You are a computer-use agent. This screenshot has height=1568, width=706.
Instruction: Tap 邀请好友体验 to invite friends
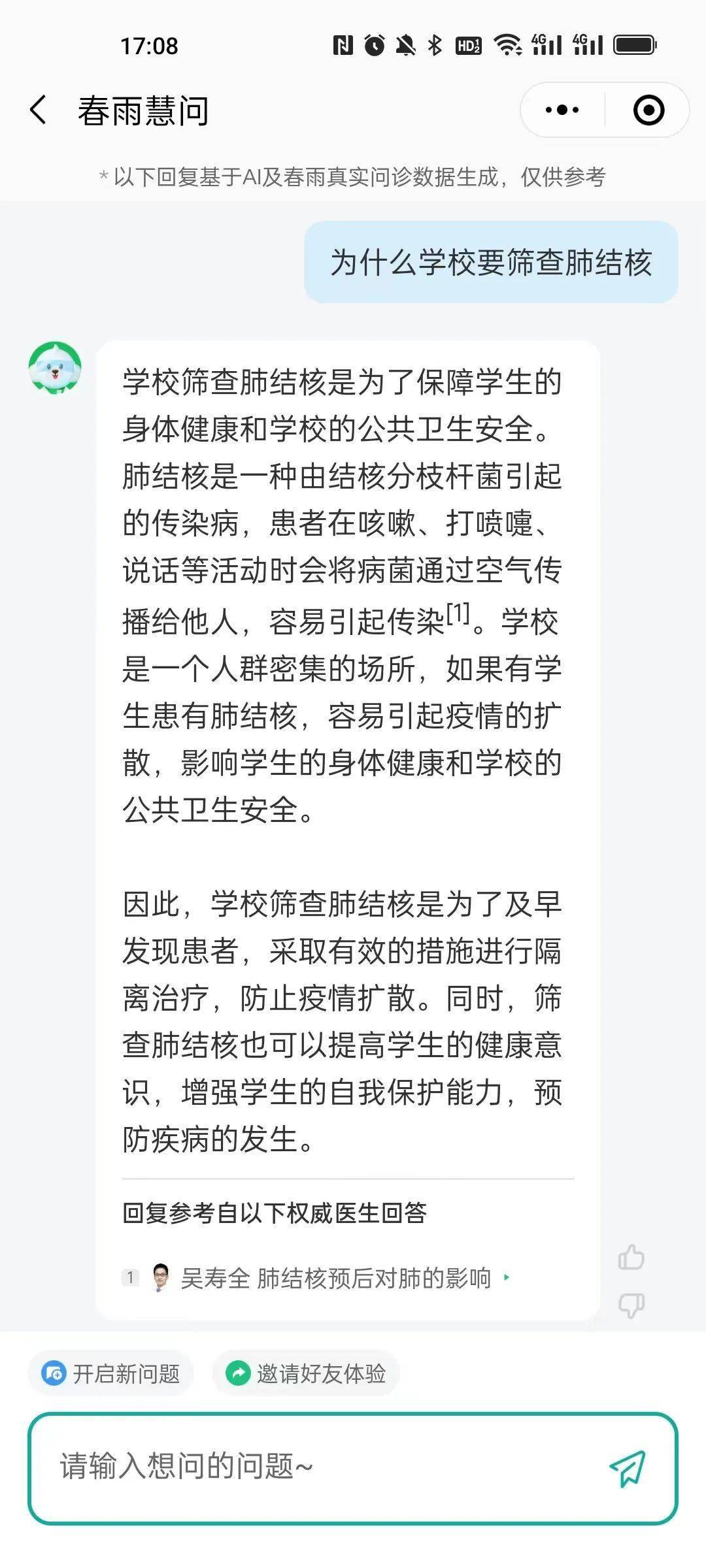coord(305,1373)
